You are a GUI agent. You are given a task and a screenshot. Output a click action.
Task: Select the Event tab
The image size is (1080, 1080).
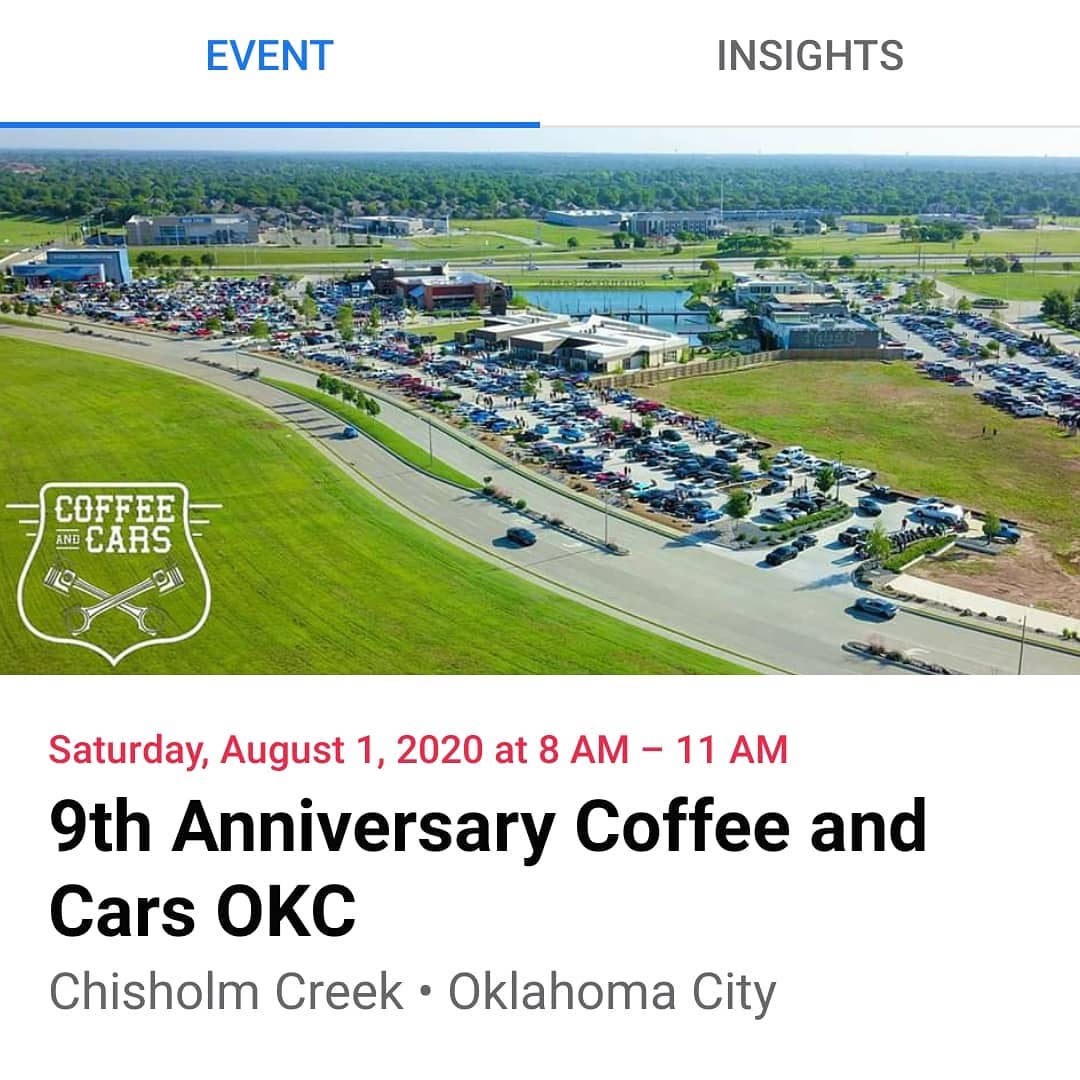coord(269,56)
